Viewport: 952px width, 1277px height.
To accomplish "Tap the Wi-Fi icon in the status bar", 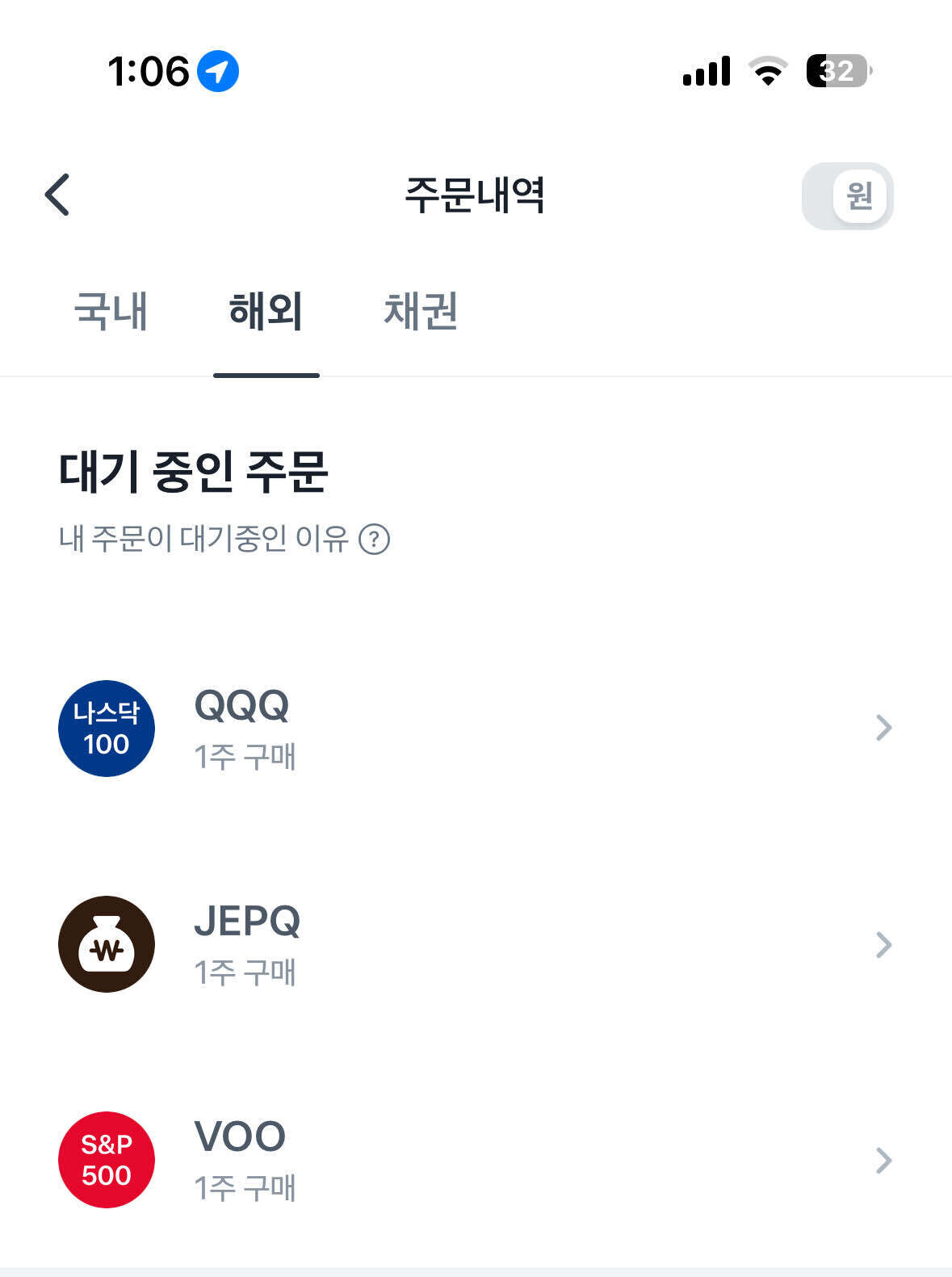I will pos(765,71).
